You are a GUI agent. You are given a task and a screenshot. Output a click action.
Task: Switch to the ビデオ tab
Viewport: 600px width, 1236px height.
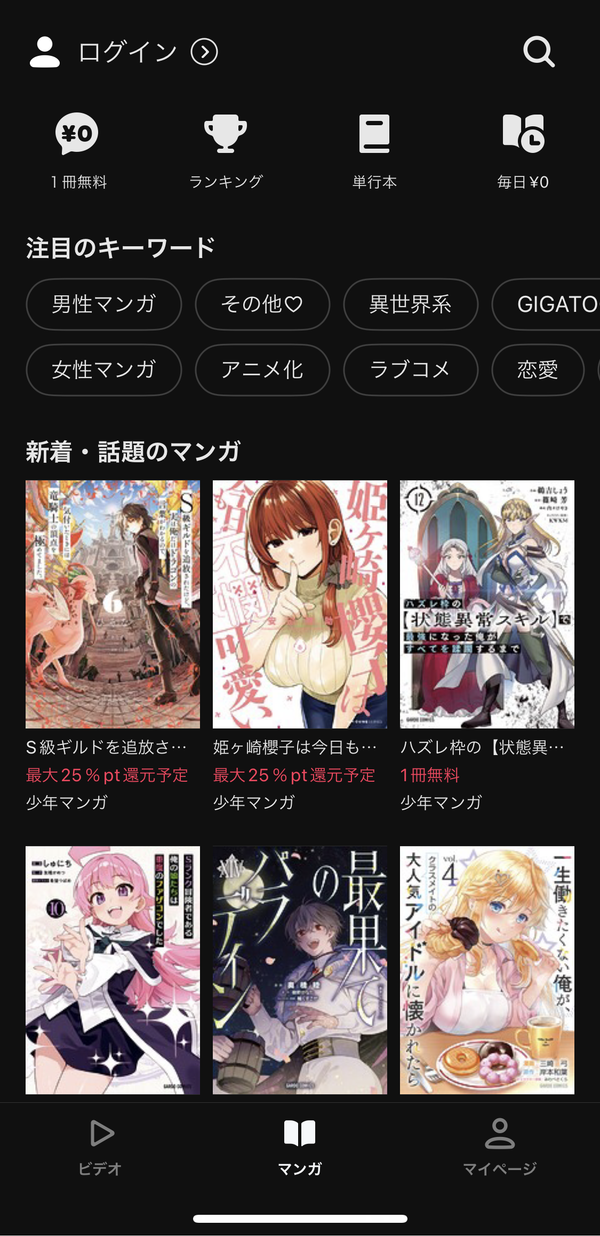click(100, 1147)
